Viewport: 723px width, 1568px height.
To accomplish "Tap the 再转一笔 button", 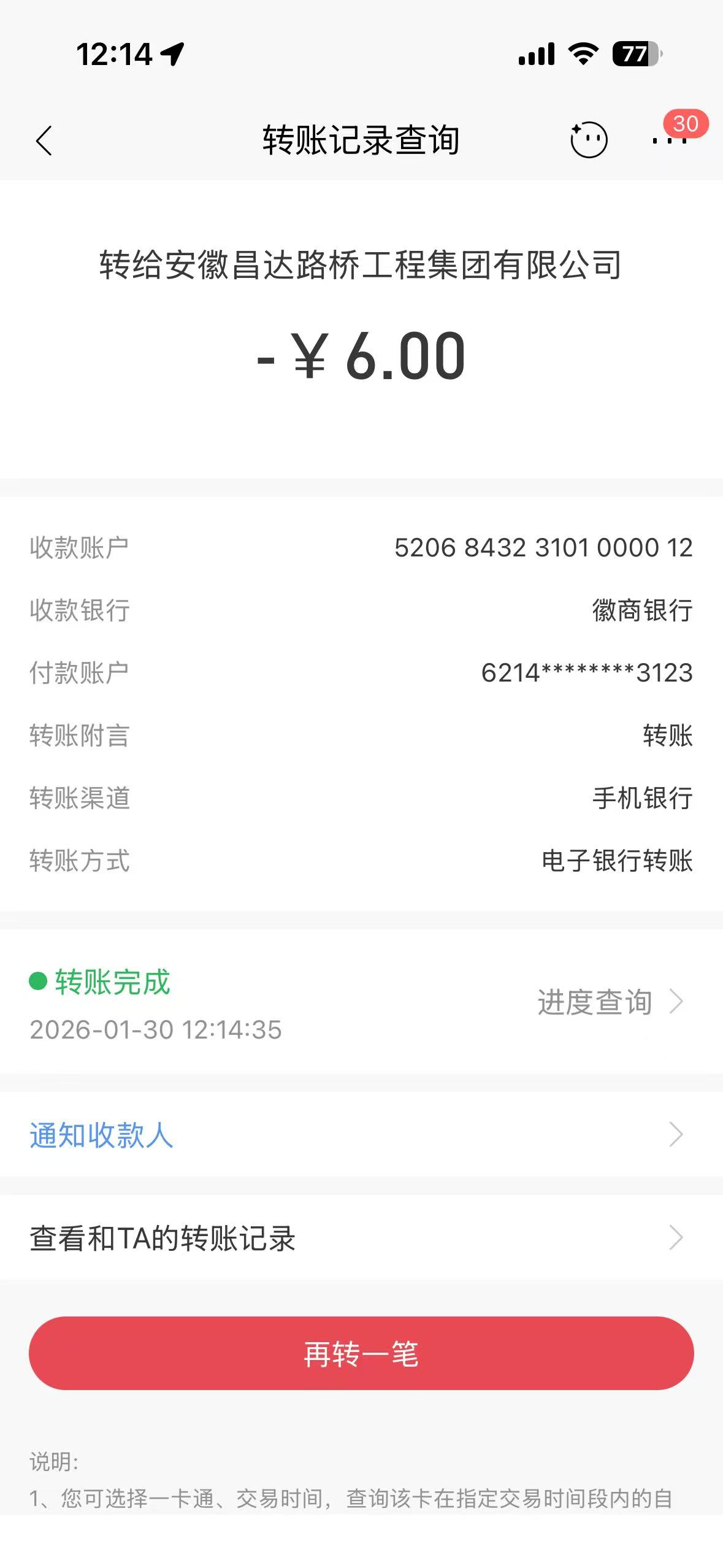I will coord(361,1353).
